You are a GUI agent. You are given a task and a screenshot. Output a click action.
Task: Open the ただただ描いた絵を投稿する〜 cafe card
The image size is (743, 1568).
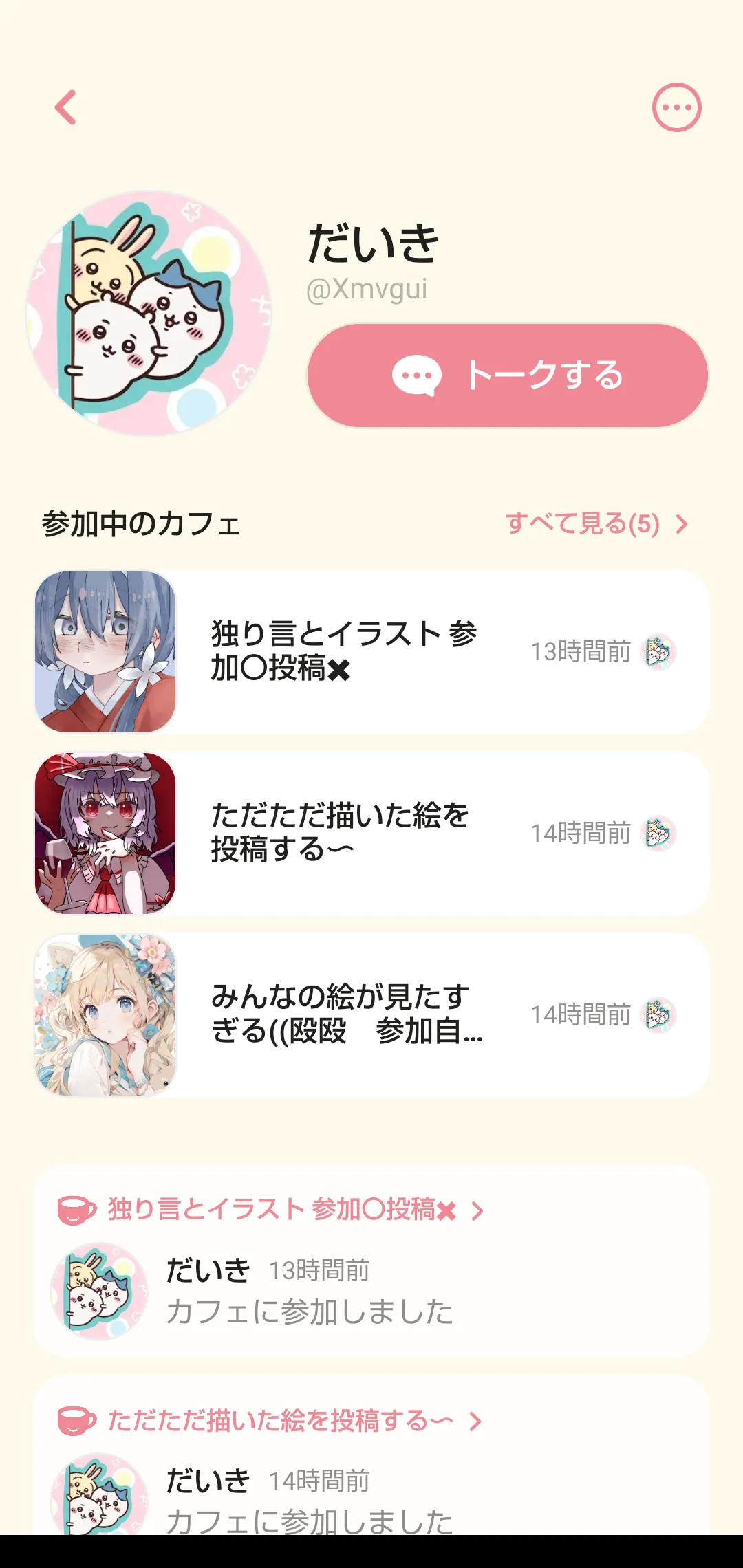point(371,834)
